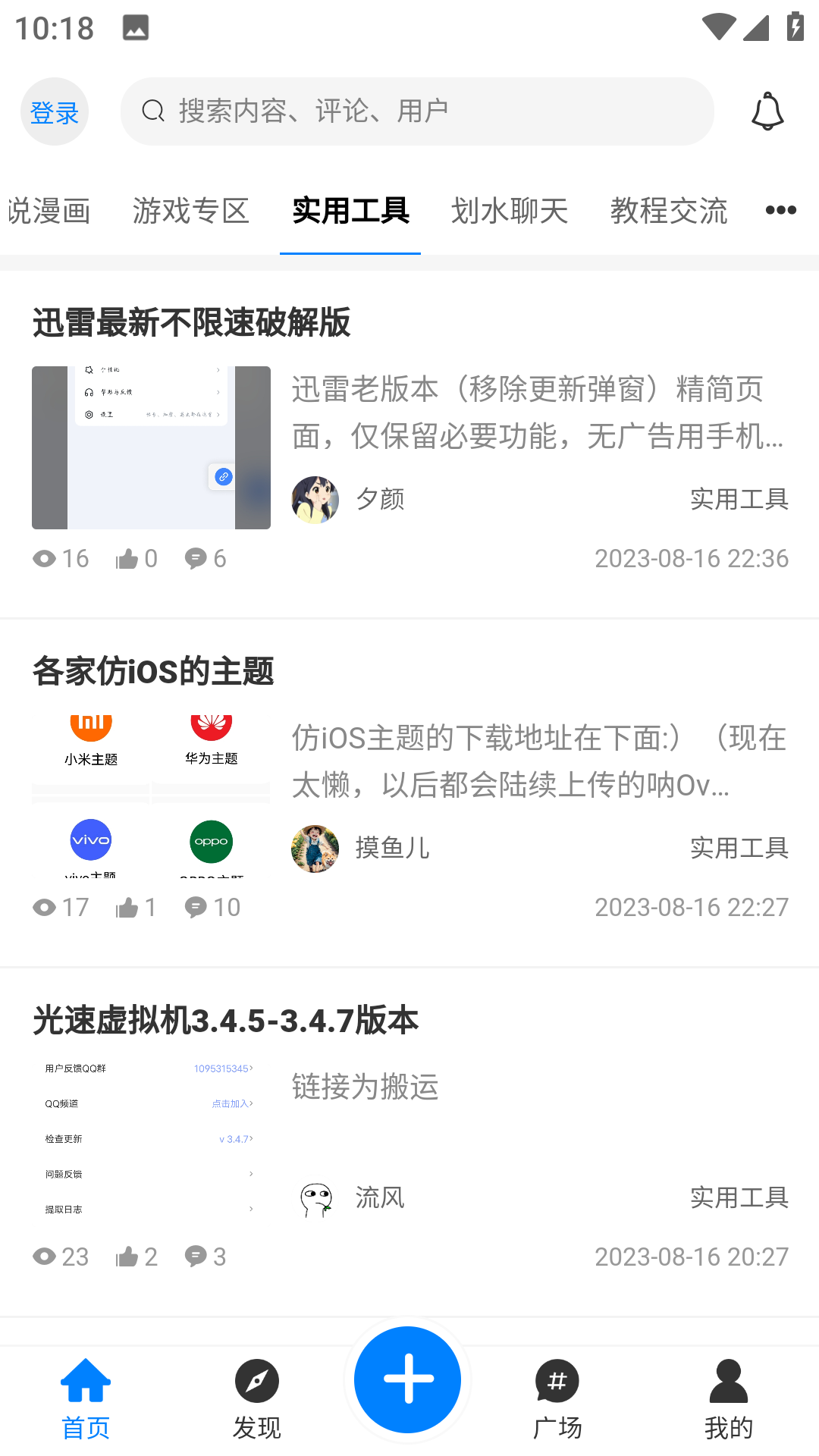The height and width of the screenshot is (1456, 819).
Task: Open the 游戏专区 tab
Action: coord(191,210)
